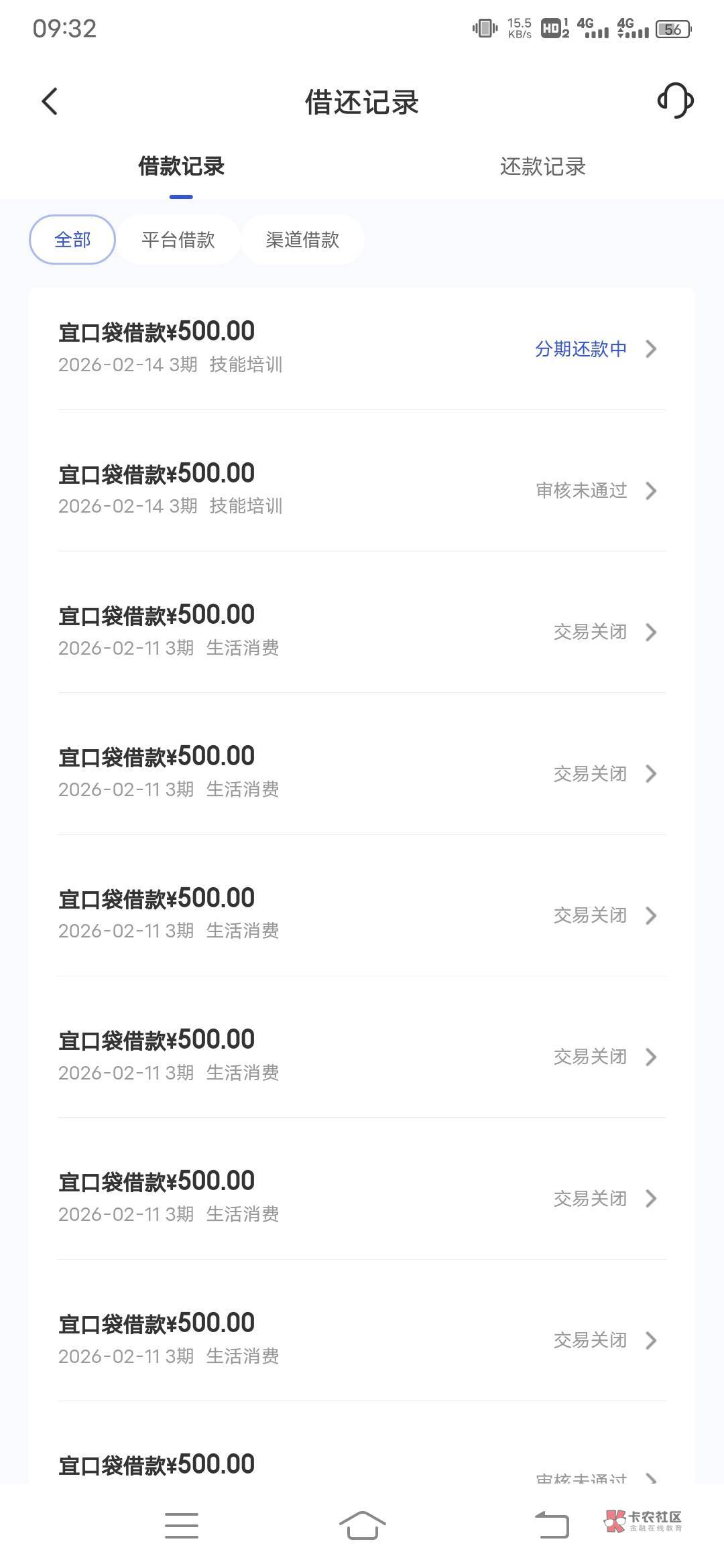Go back from the 借还记录 page
The height and width of the screenshot is (1568, 724).
(50, 102)
